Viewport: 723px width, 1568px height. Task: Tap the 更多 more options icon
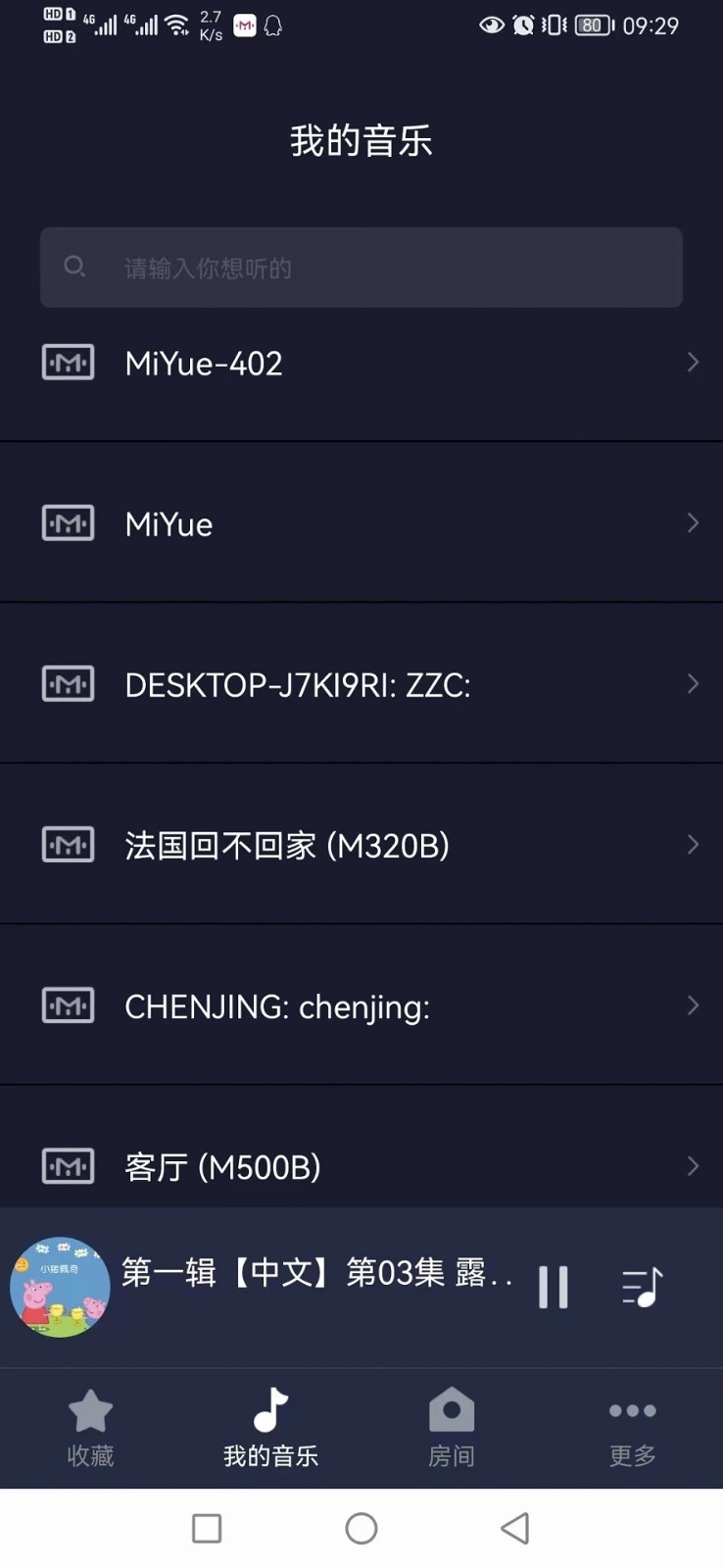[632, 1411]
